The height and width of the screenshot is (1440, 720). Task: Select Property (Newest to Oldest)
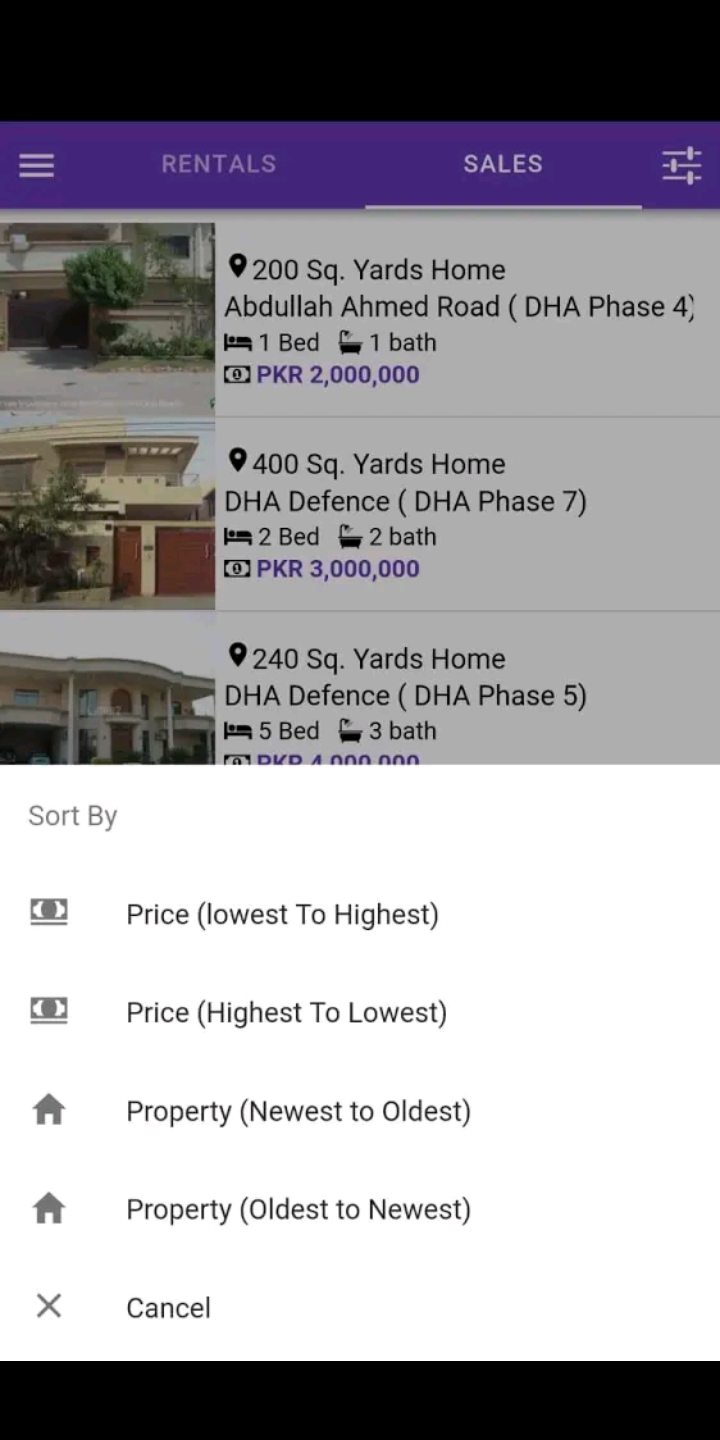(298, 1111)
